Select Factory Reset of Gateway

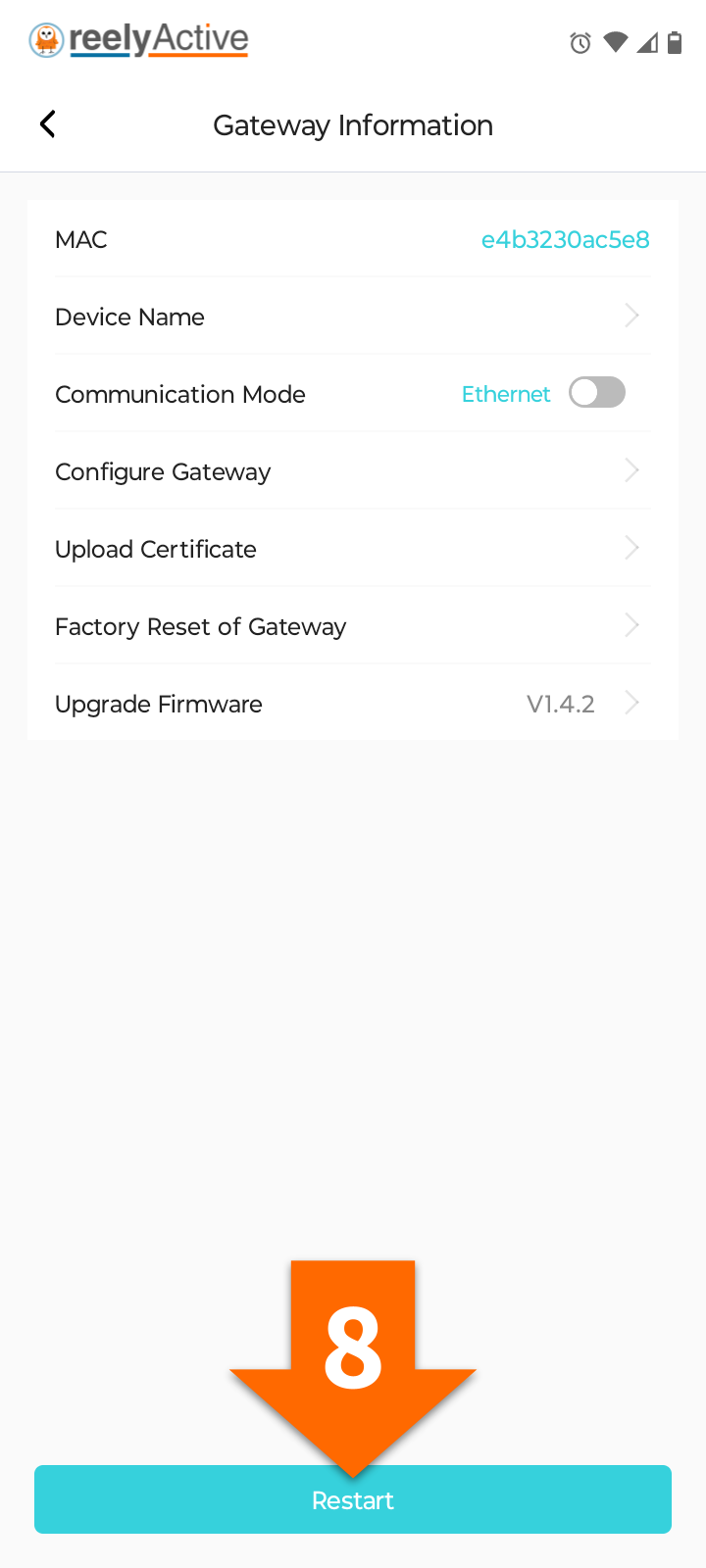coord(353,626)
